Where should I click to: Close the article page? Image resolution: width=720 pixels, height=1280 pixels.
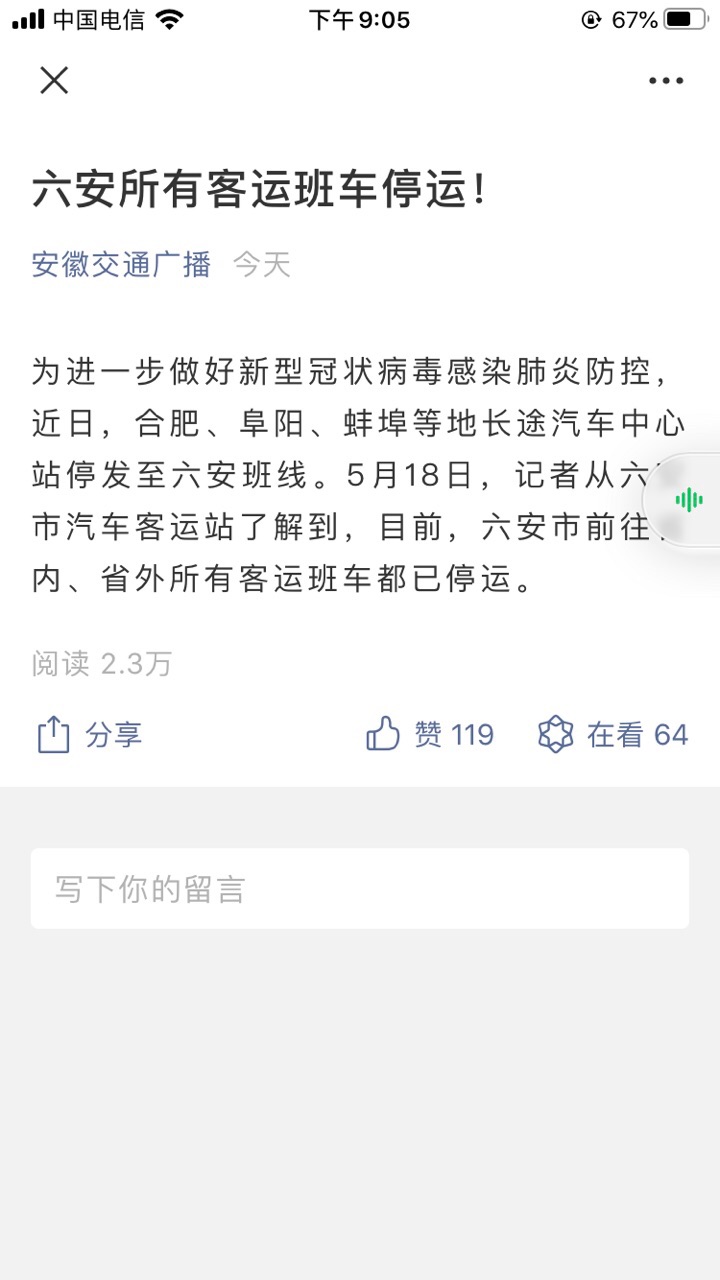click(54, 80)
